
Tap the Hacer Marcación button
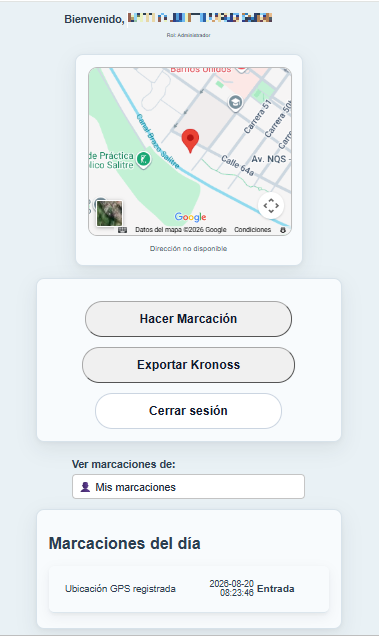point(188,319)
